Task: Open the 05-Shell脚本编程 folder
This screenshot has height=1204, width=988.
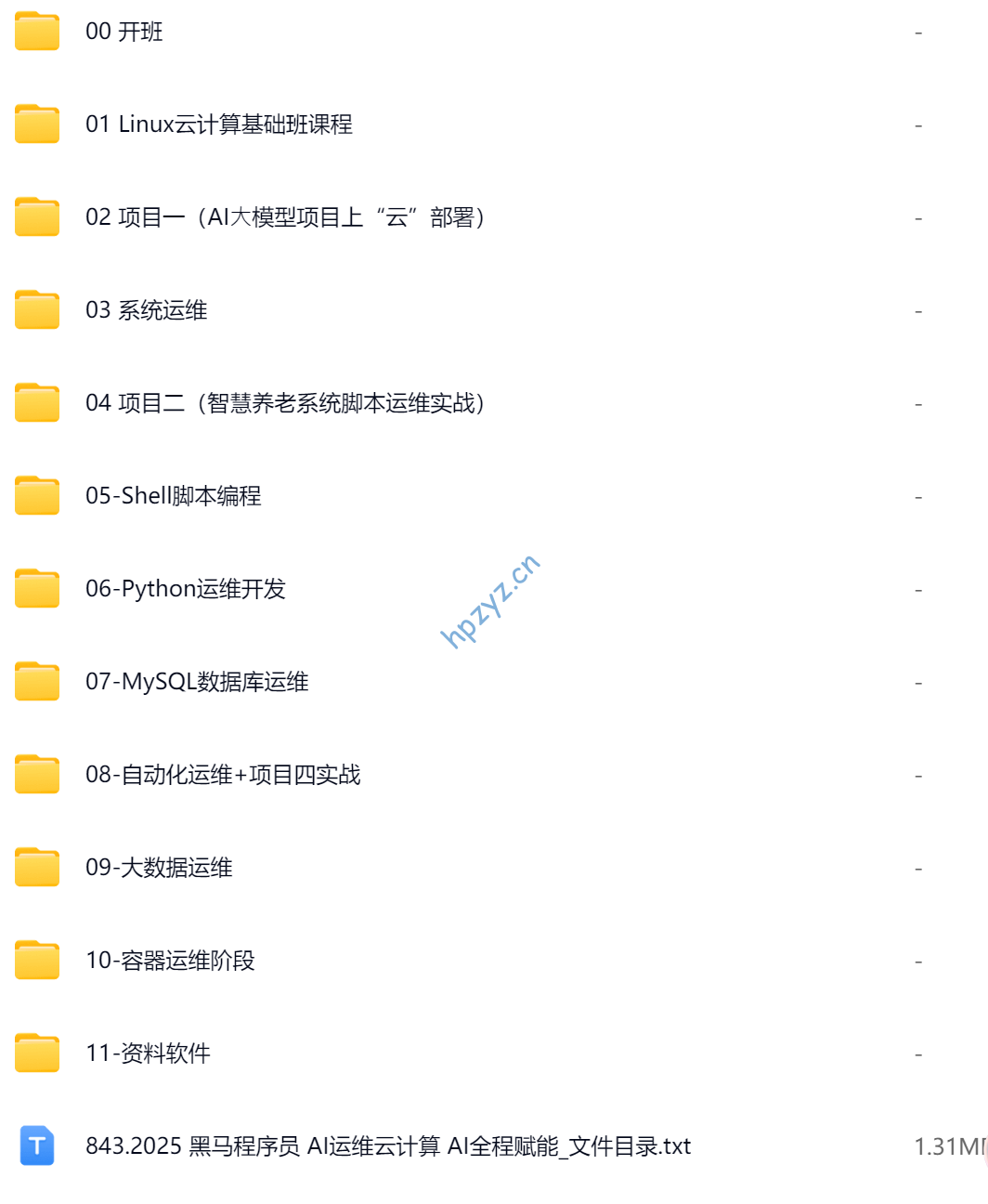Action: [173, 496]
